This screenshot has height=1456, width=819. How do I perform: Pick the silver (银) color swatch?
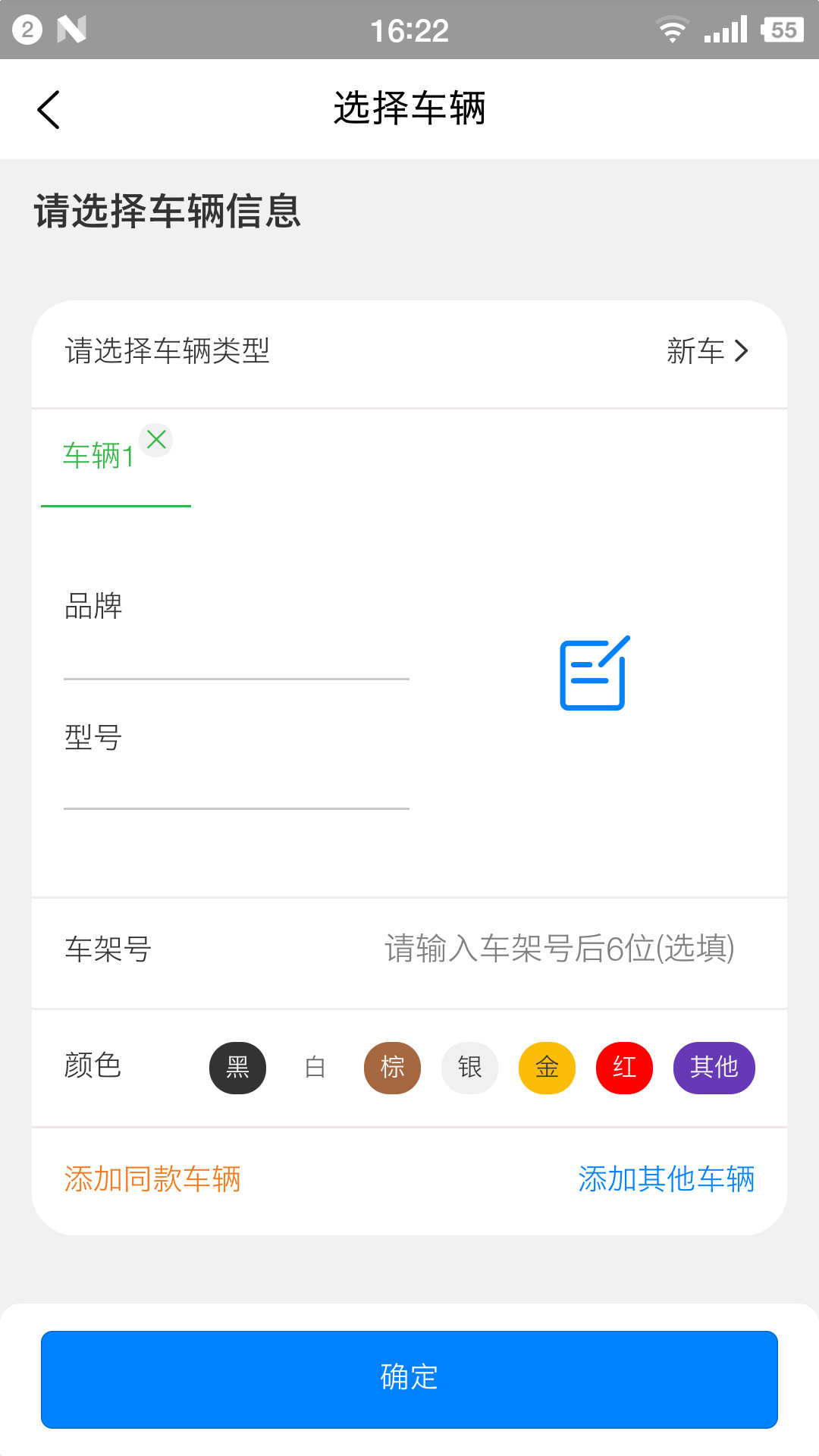coord(469,1067)
